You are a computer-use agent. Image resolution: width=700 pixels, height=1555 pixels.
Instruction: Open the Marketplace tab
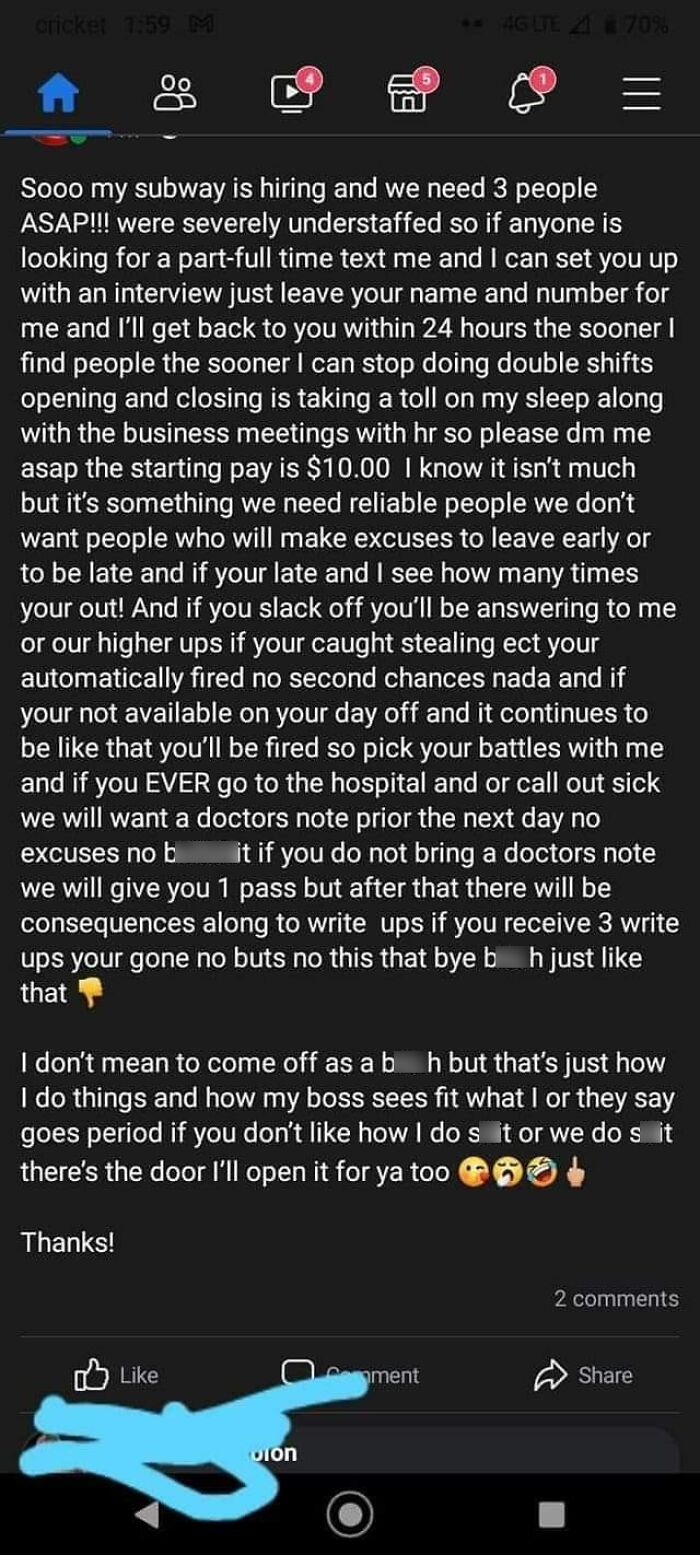point(407,95)
